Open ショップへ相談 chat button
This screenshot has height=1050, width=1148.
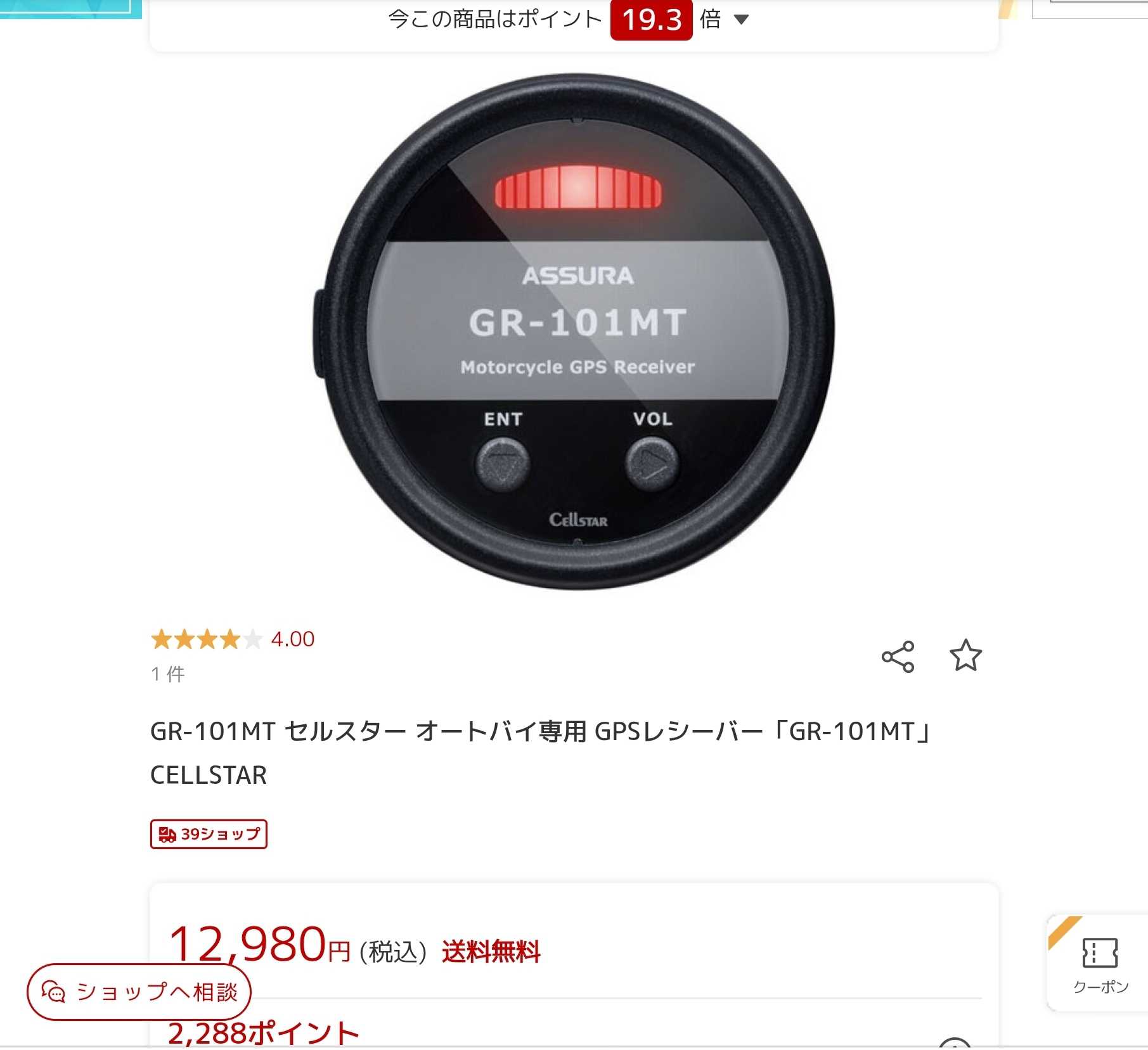[x=139, y=992]
